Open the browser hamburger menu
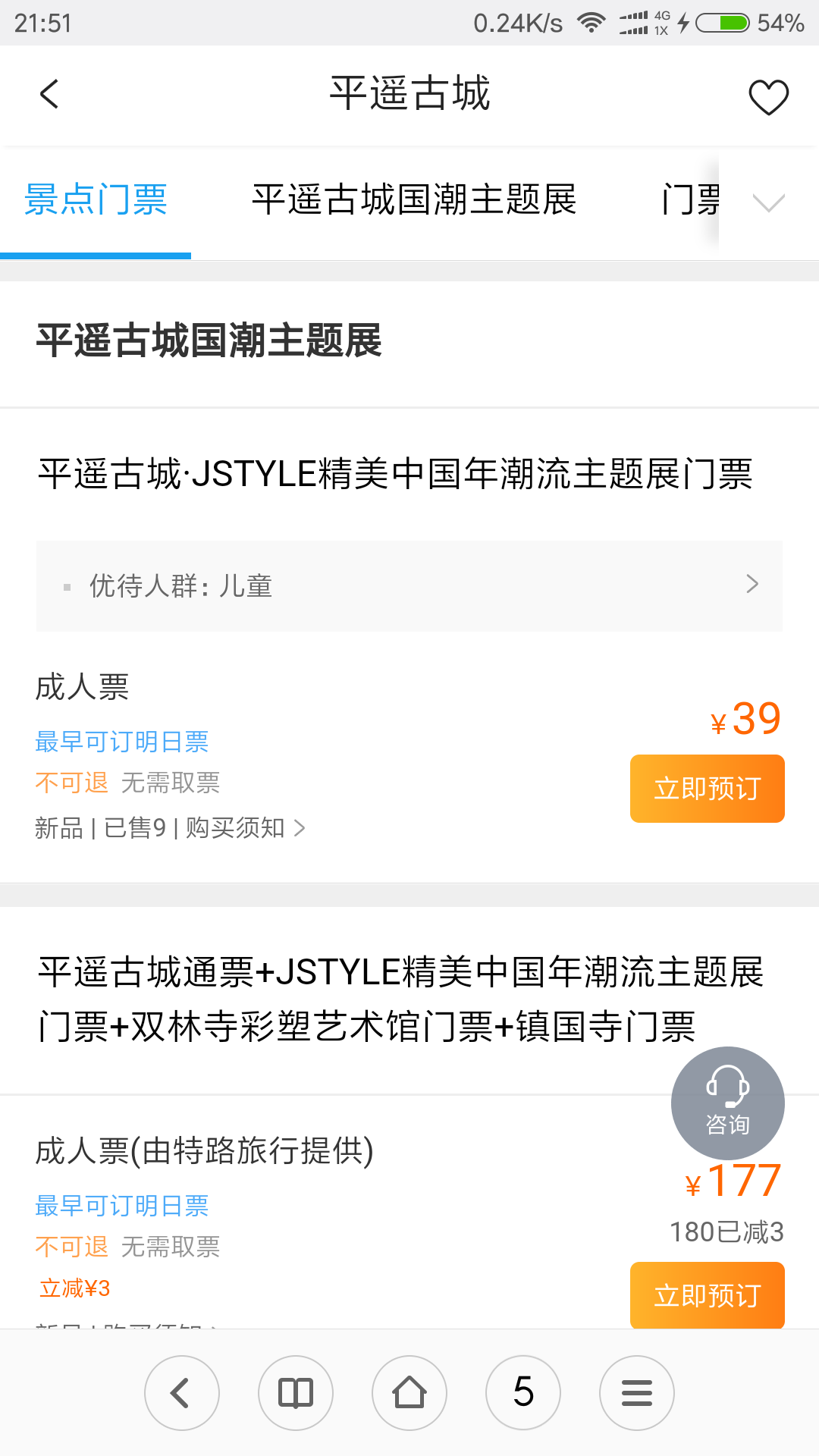Image resolution: width=819 pixels, height=1456 pixels. point(637,1393)
